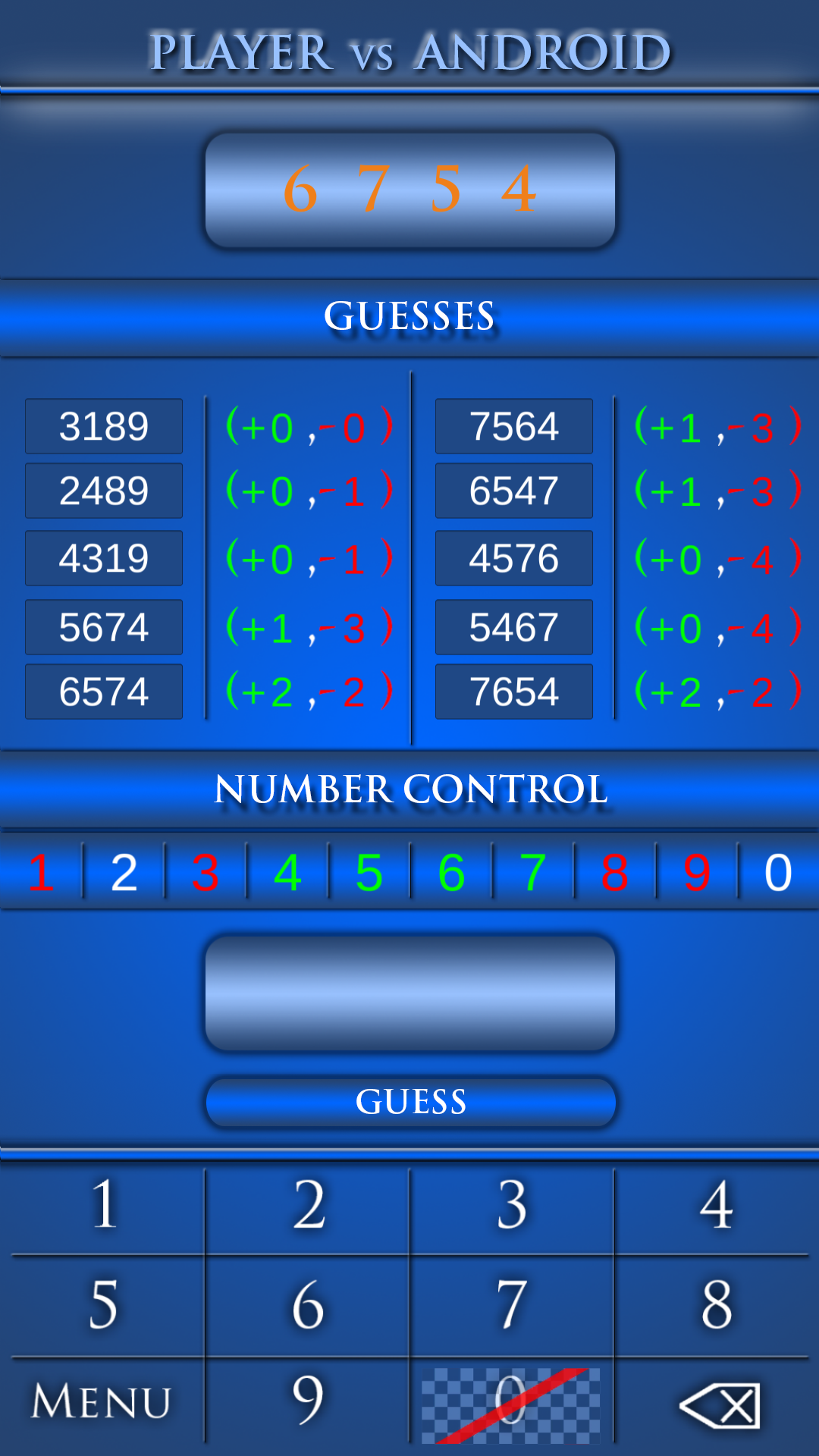Enter digit 2 on the keypad
Viewport: 819px width, 1456px height.
tap(308, 1206)
